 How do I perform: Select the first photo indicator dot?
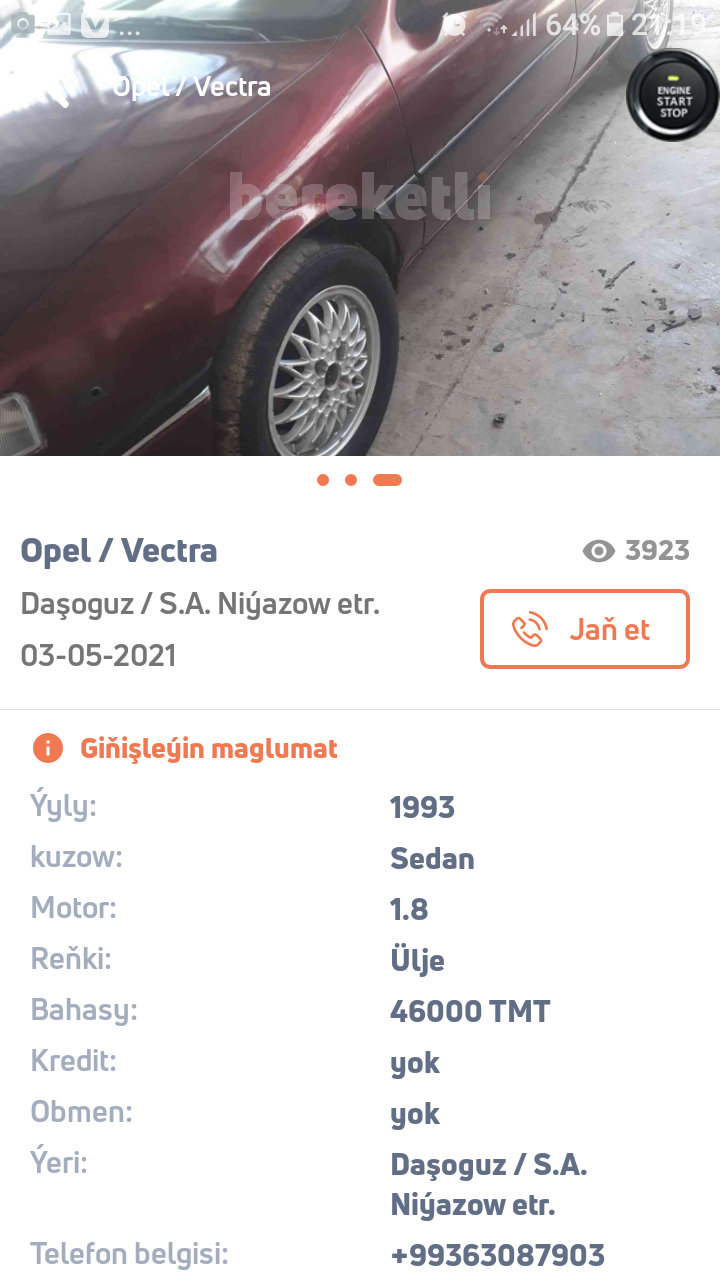pyautogui.click(x=323, y=480)
